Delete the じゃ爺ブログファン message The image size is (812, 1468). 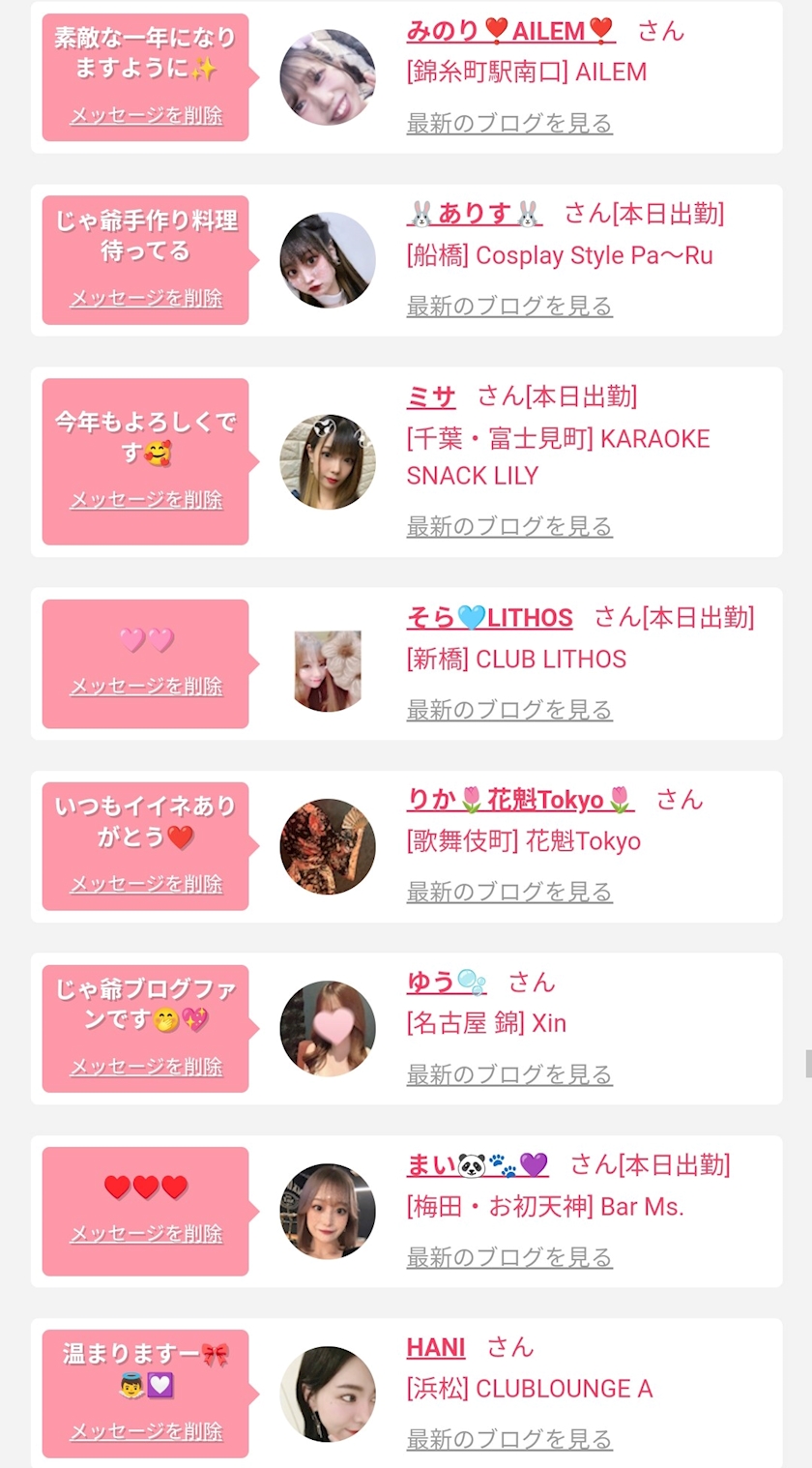146,1067
